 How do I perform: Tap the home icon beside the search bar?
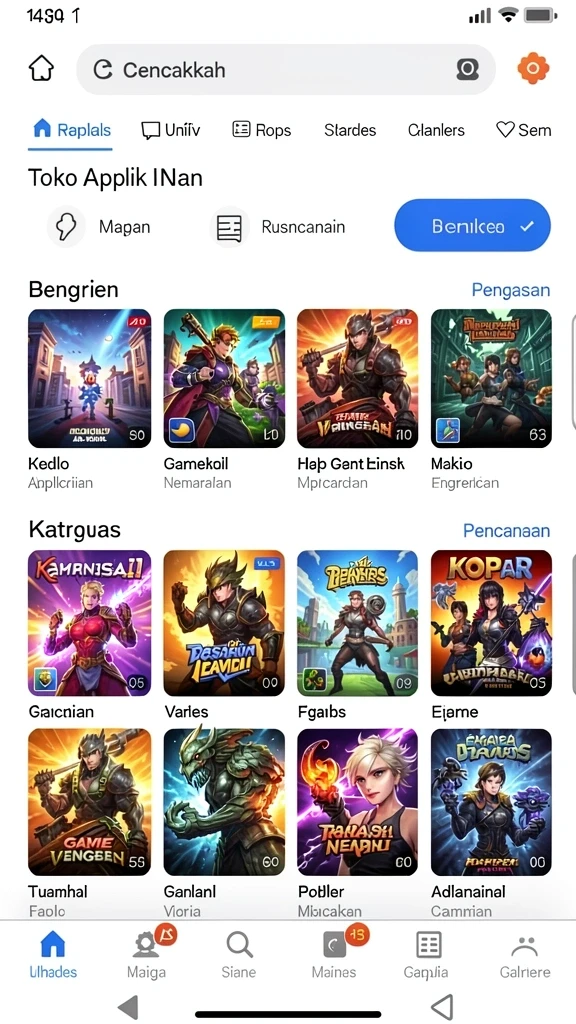(x=41, y=69)
